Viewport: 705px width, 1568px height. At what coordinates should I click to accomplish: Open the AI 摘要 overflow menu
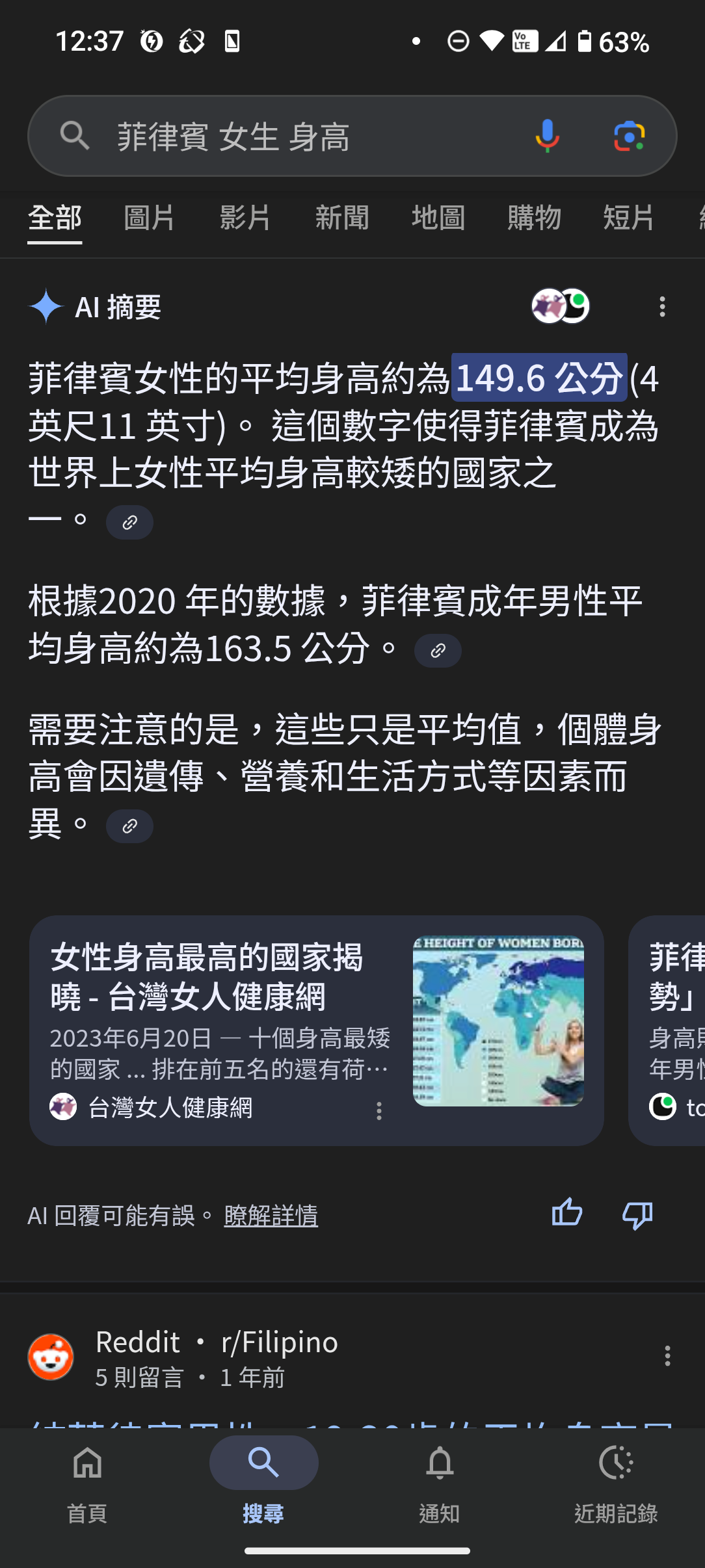click(x=662, y=307)
